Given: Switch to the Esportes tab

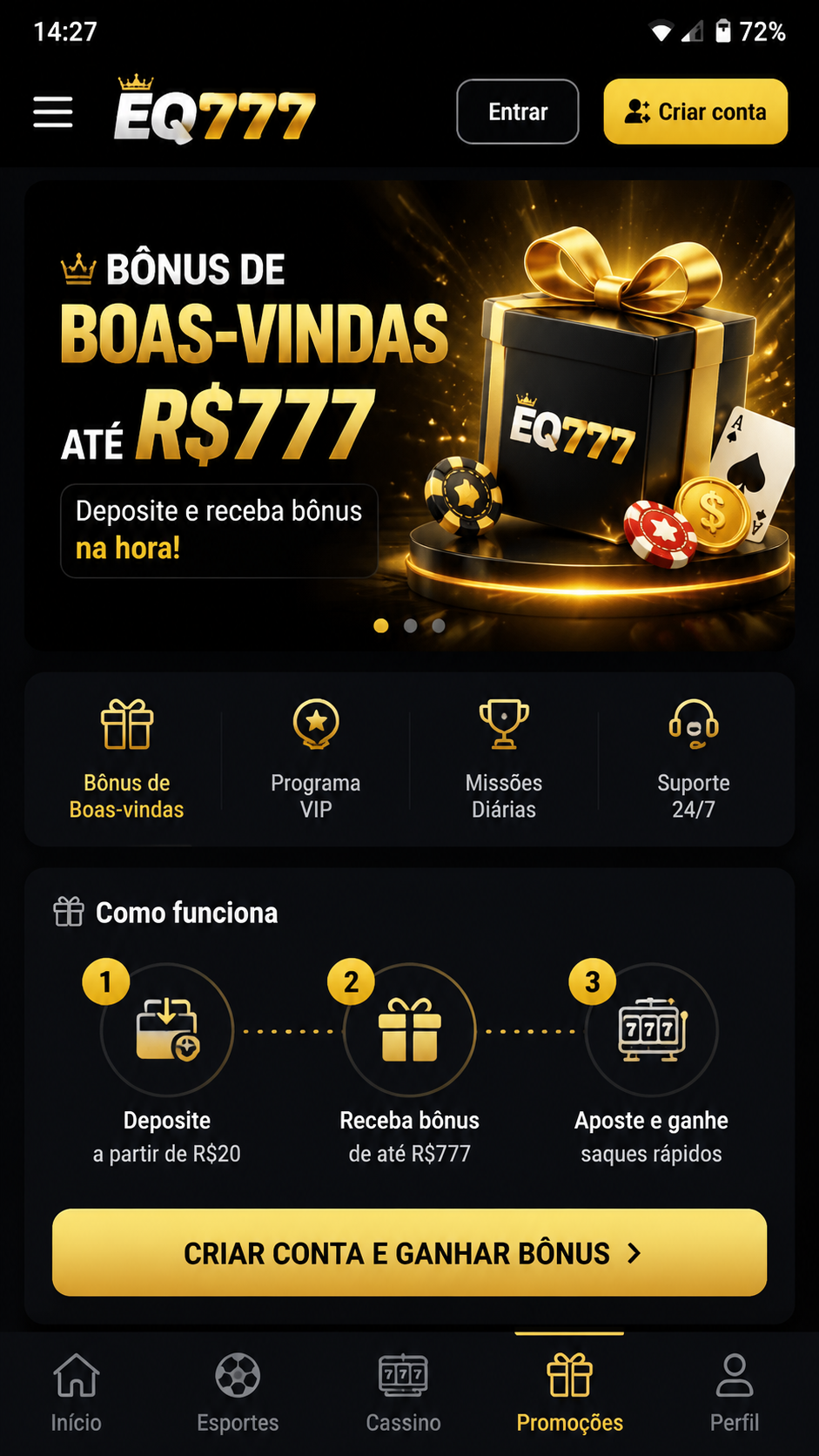Looking at the screenshot, I should pyautogui.click(x=238, y=1392).
